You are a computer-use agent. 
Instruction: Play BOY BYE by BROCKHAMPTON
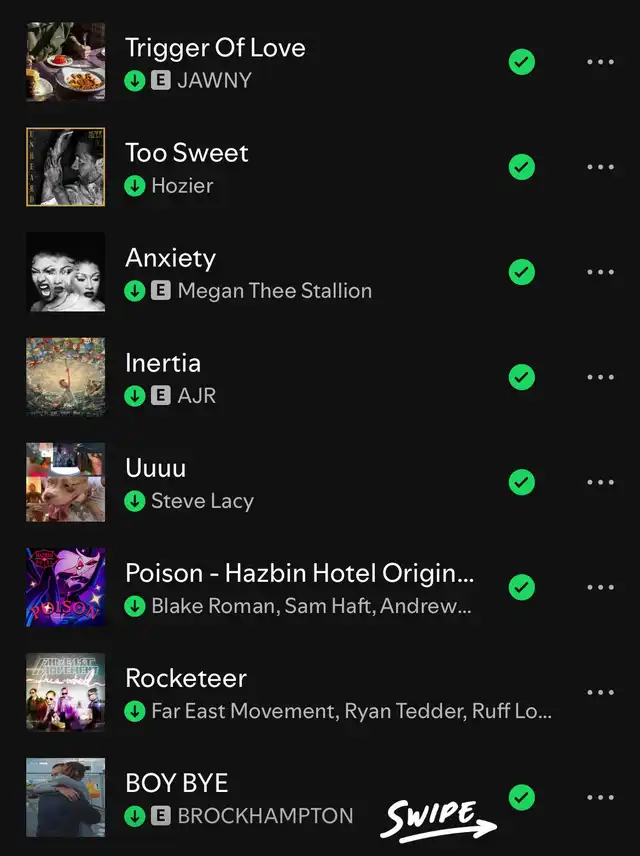coord(177,783)
